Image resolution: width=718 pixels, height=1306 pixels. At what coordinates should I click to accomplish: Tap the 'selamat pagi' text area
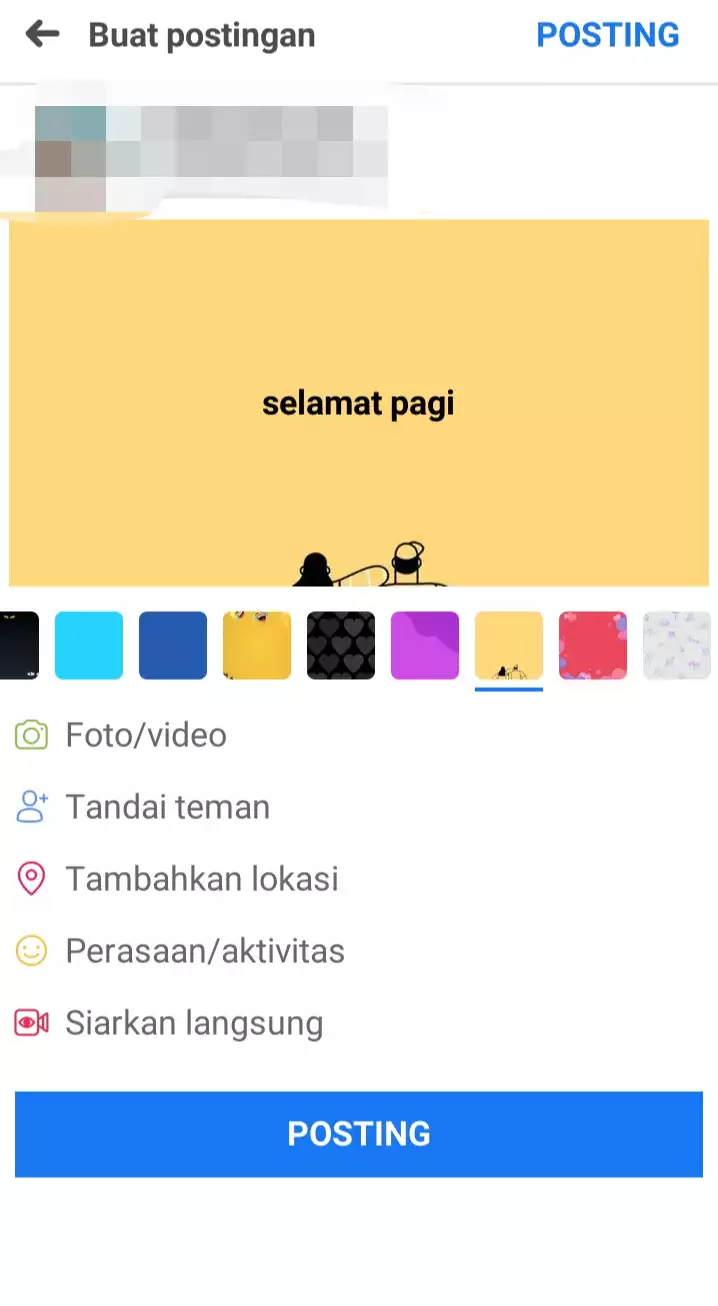(358, 403)
